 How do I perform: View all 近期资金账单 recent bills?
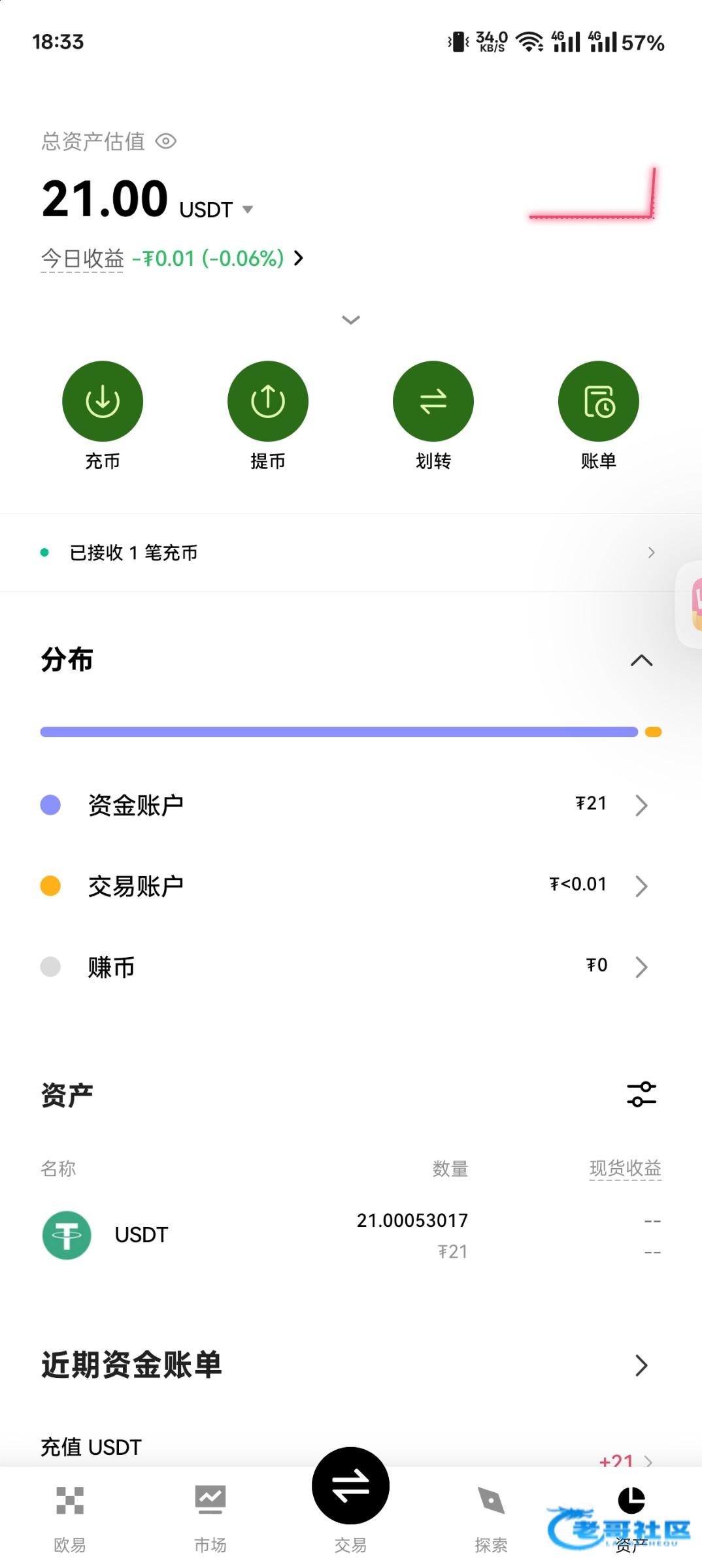pos(641,1365)
